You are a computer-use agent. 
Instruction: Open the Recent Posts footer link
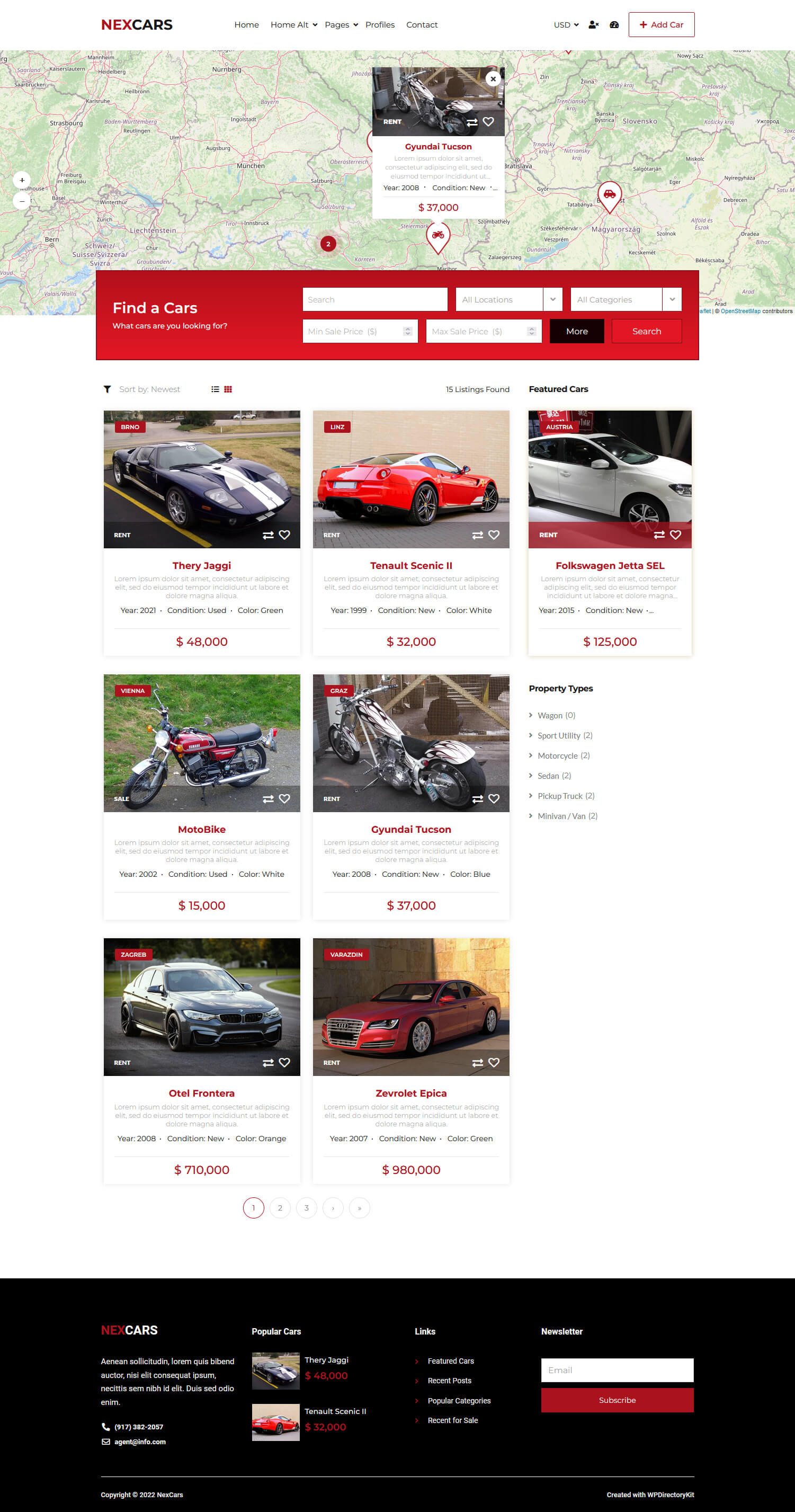point(450,1381)
